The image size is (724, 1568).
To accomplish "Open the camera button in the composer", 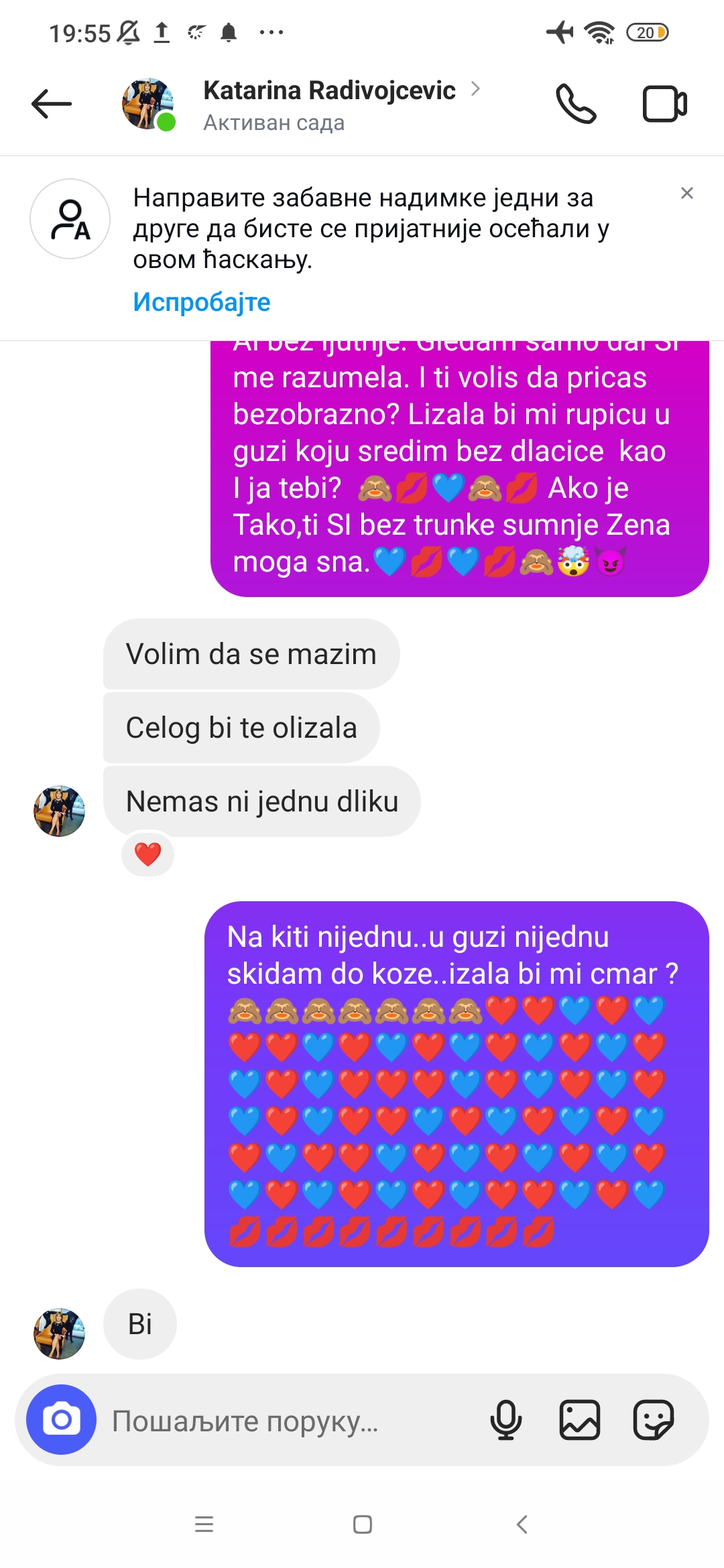I will [61, 1419].
